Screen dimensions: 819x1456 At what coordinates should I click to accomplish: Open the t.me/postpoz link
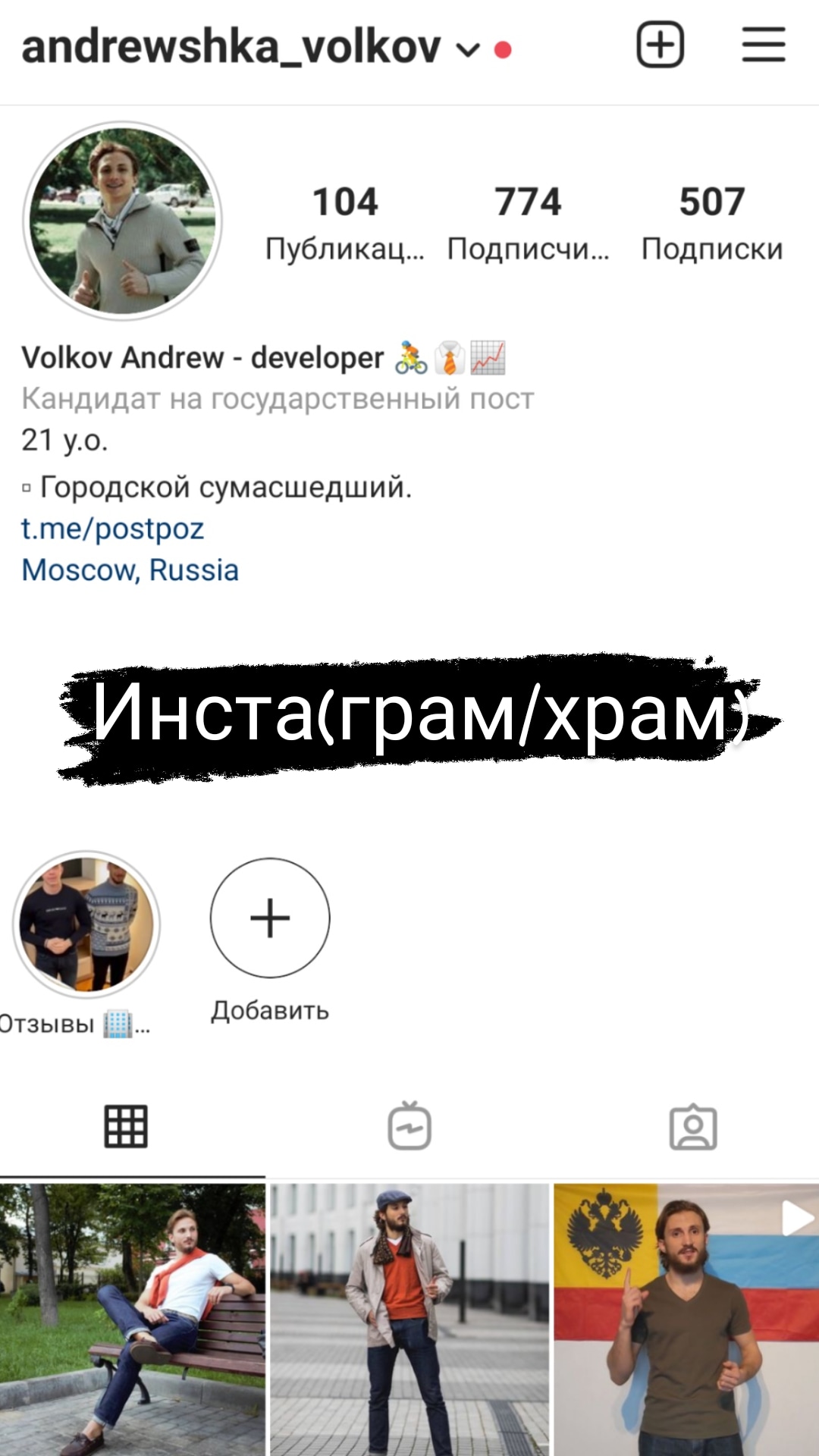pyautogui.click(x=112, y=529)
